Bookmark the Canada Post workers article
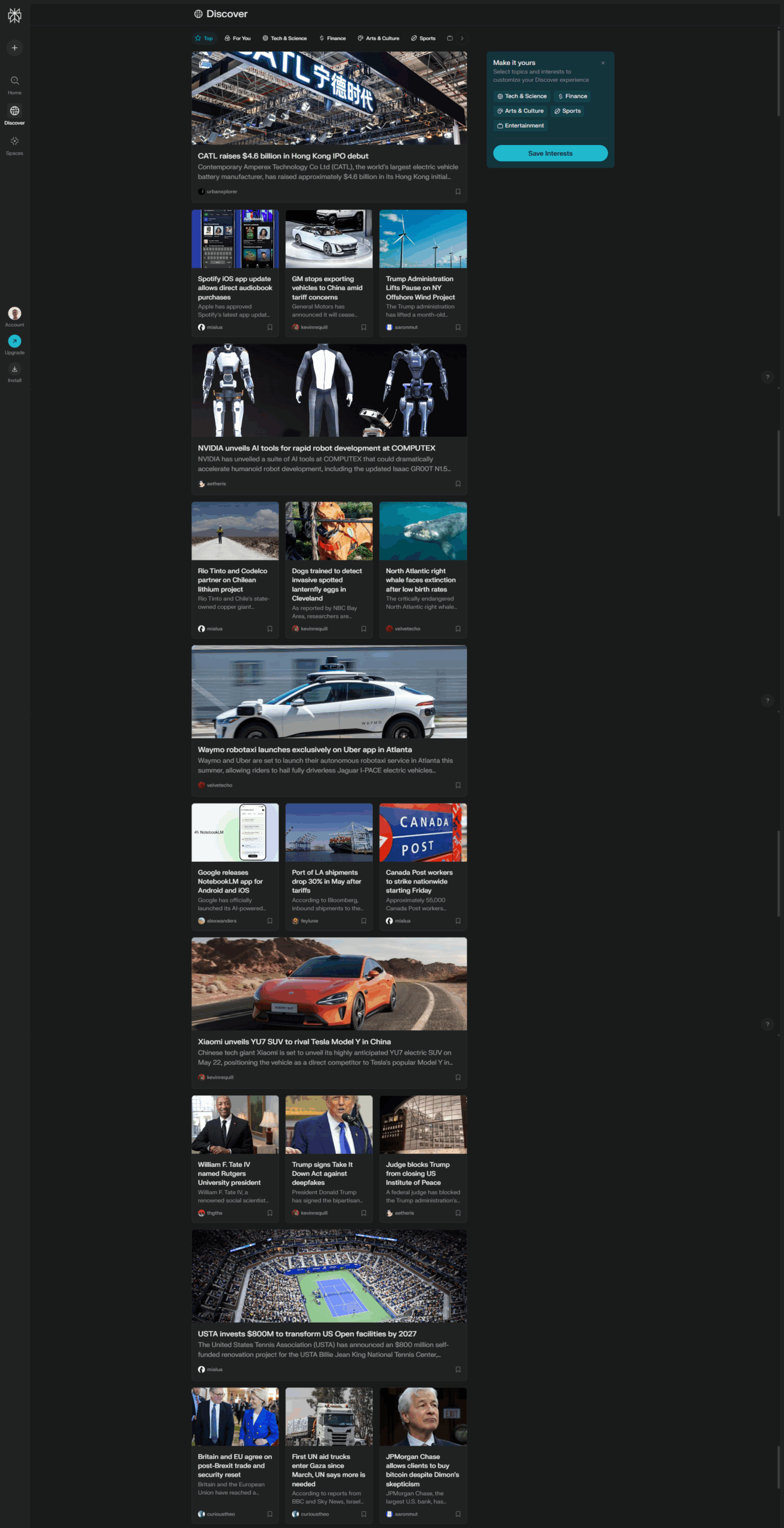Viewport: 784px width, 1528px height. [x=458, y=921]
